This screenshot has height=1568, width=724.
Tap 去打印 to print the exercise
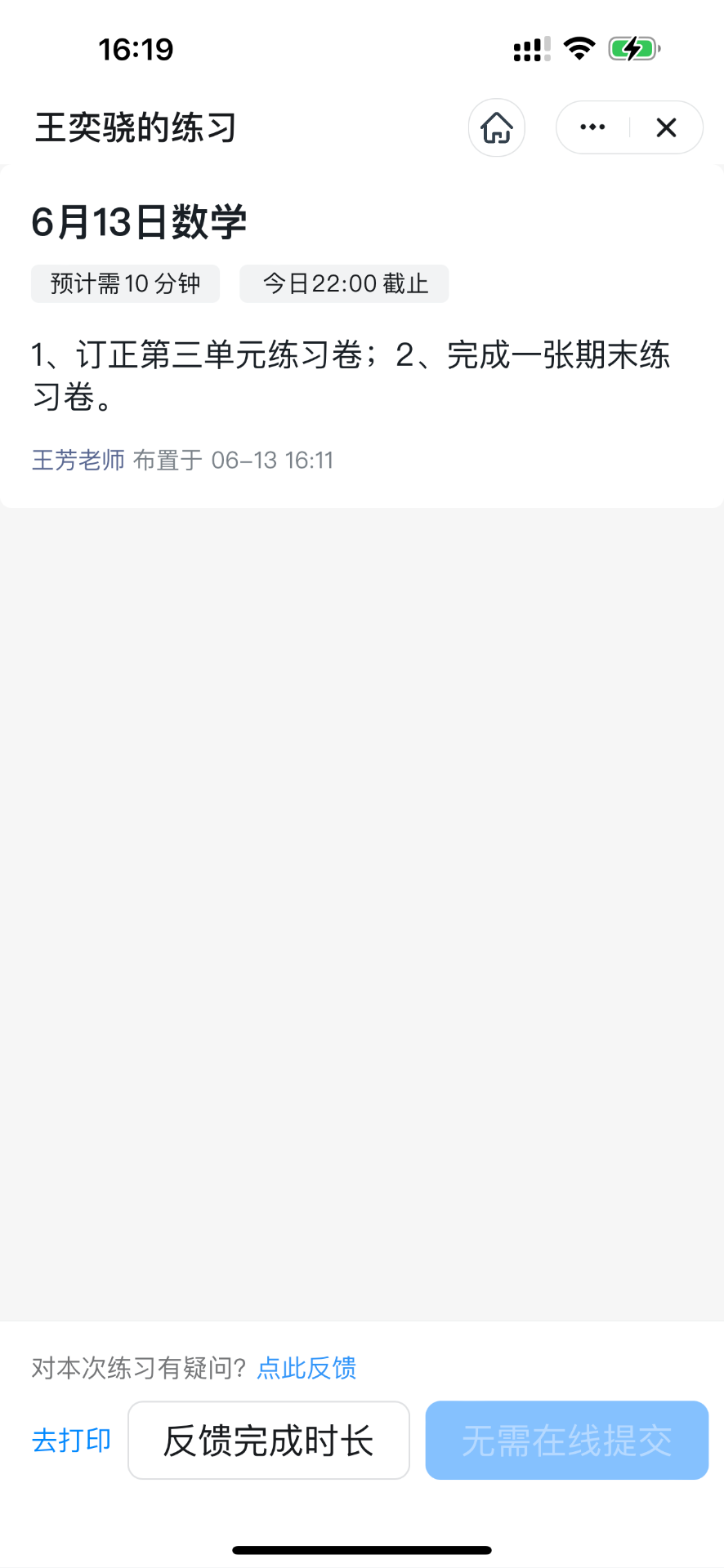(71, 1441)
